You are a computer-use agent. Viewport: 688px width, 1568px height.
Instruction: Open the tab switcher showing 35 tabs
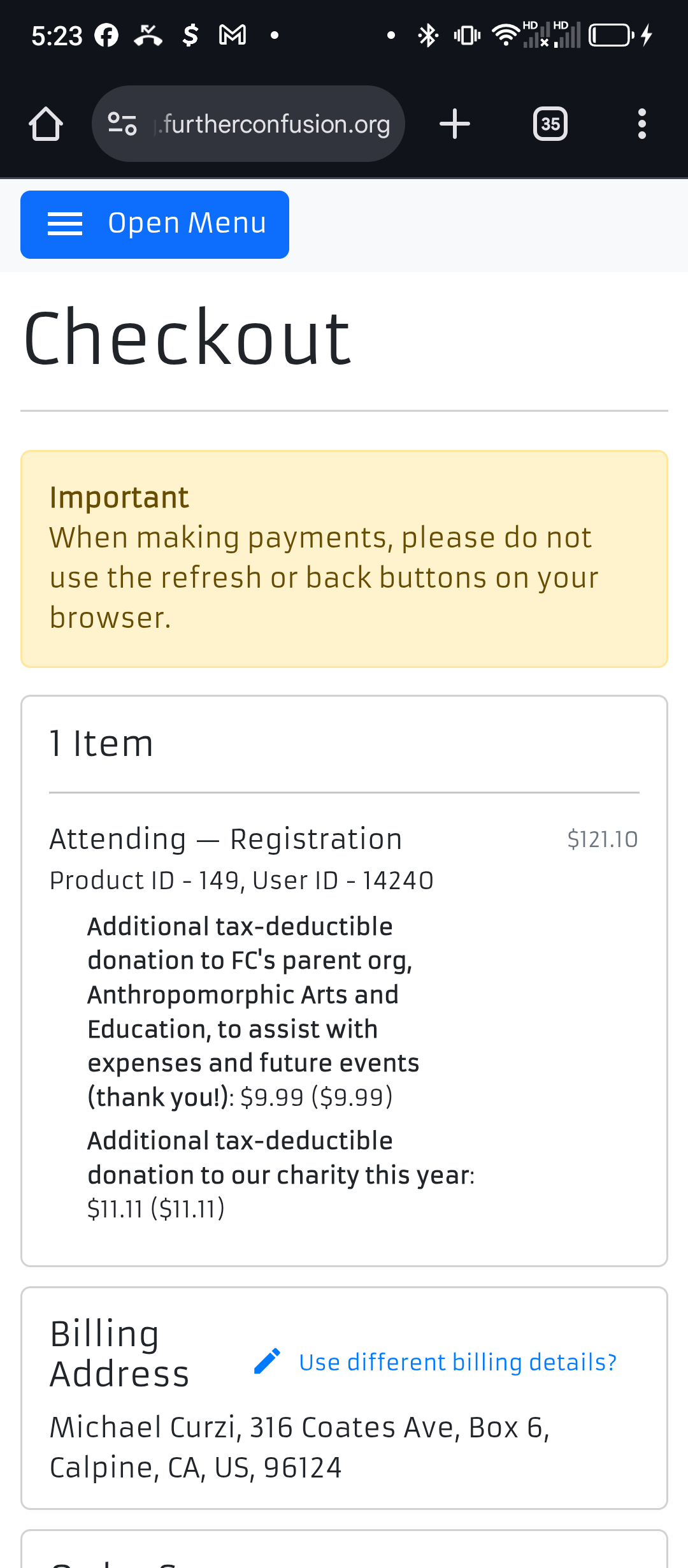[550, 124]
